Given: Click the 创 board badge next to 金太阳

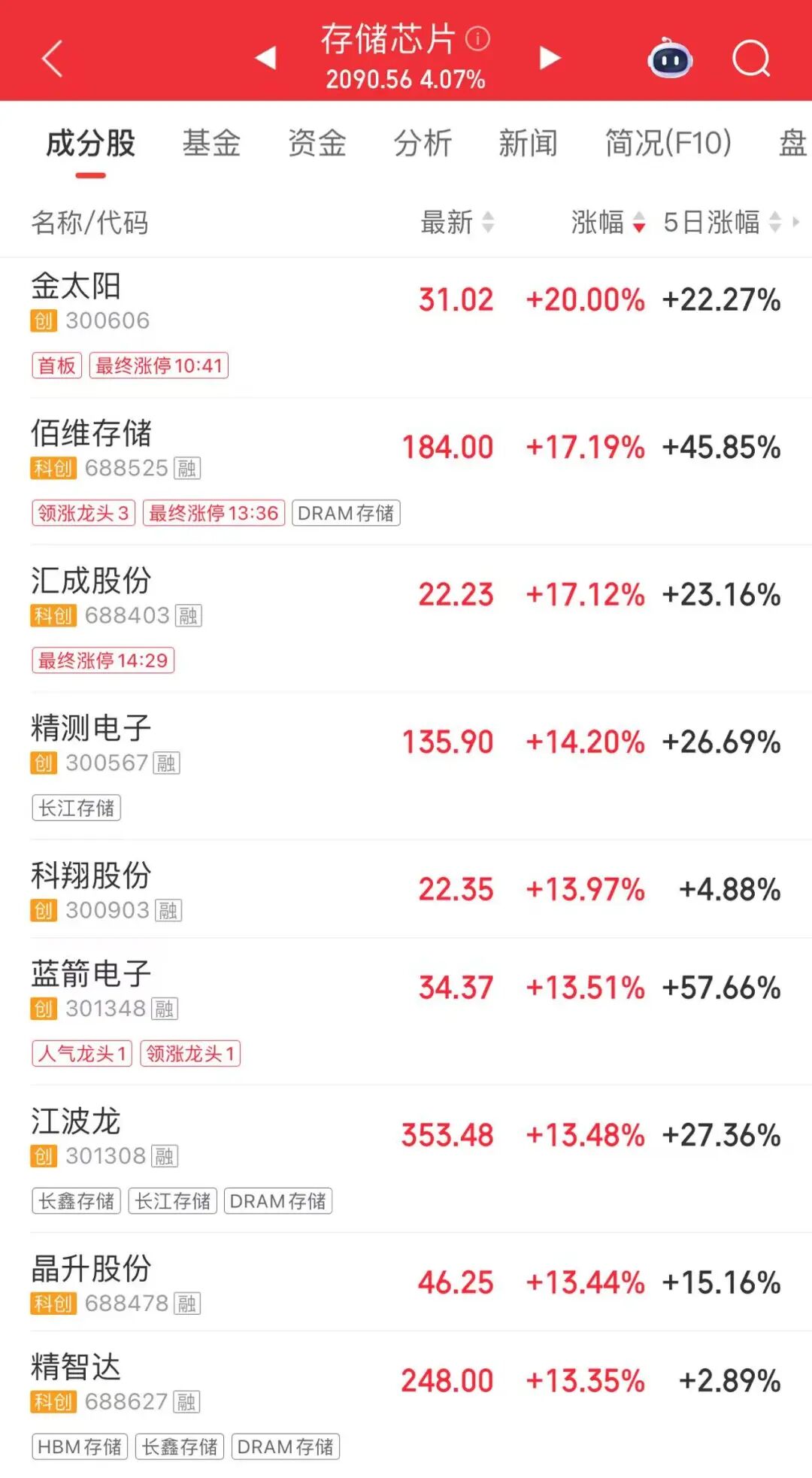Looking at the screenshot, I should 43,320.
